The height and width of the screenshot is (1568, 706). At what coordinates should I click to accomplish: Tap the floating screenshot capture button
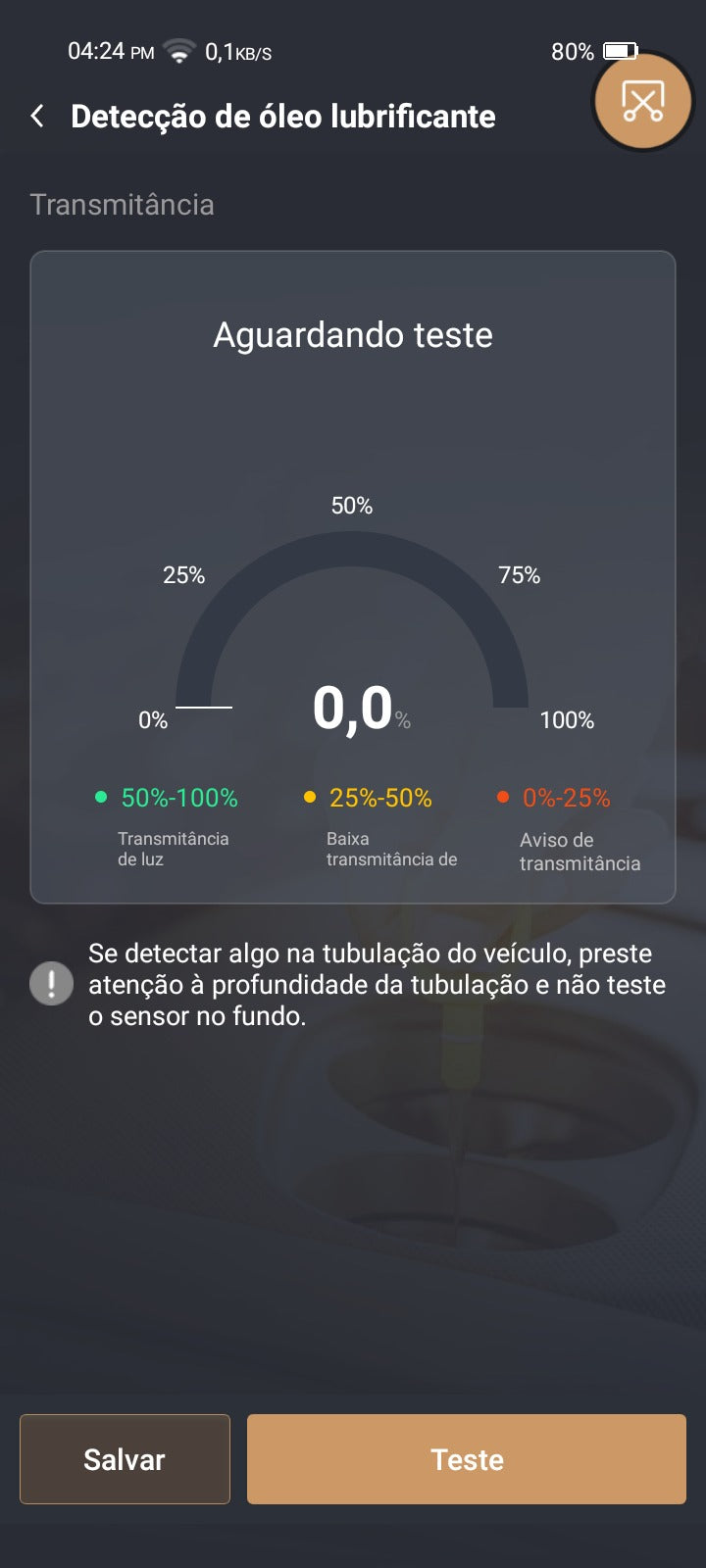[642, 101]
